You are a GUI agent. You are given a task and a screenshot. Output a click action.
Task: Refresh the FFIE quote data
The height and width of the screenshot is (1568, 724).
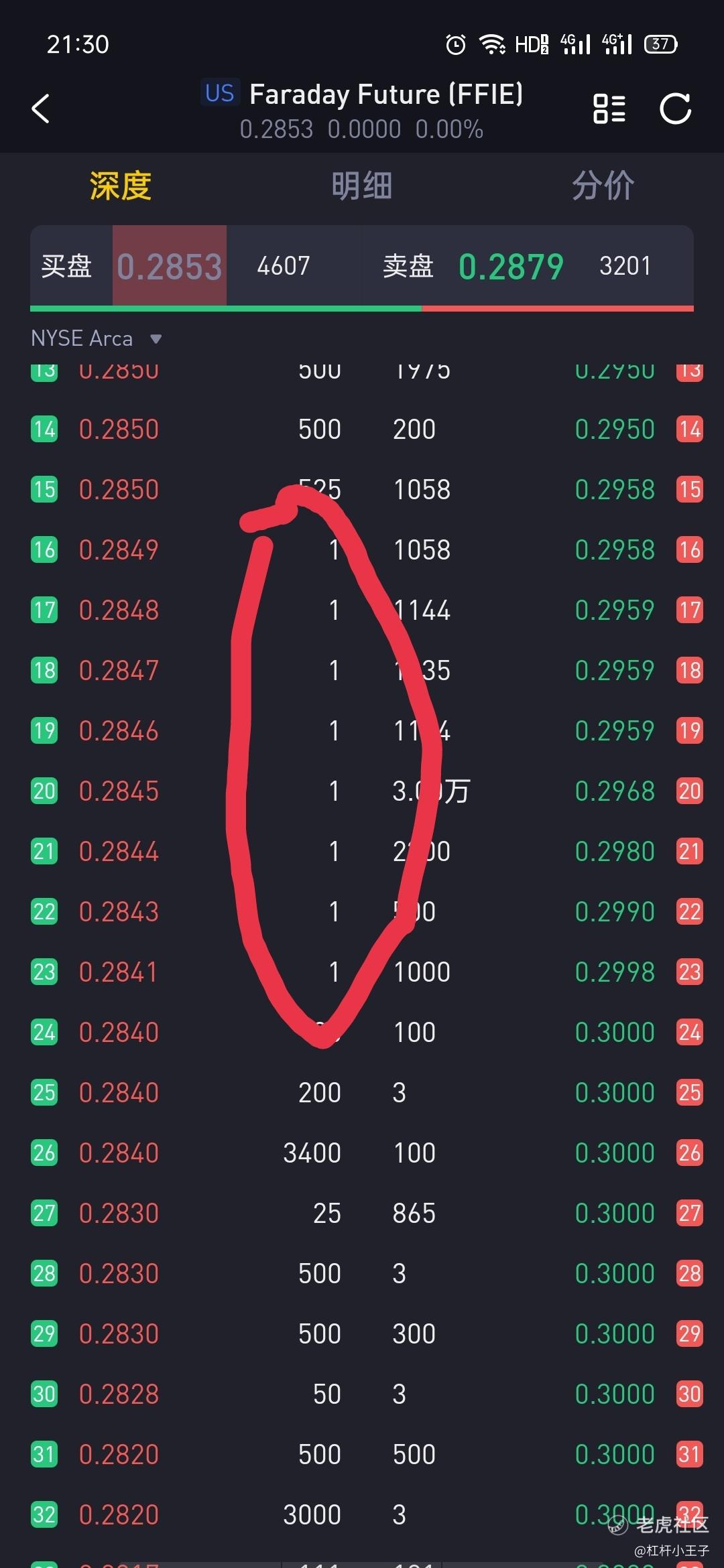coord(675,109)
